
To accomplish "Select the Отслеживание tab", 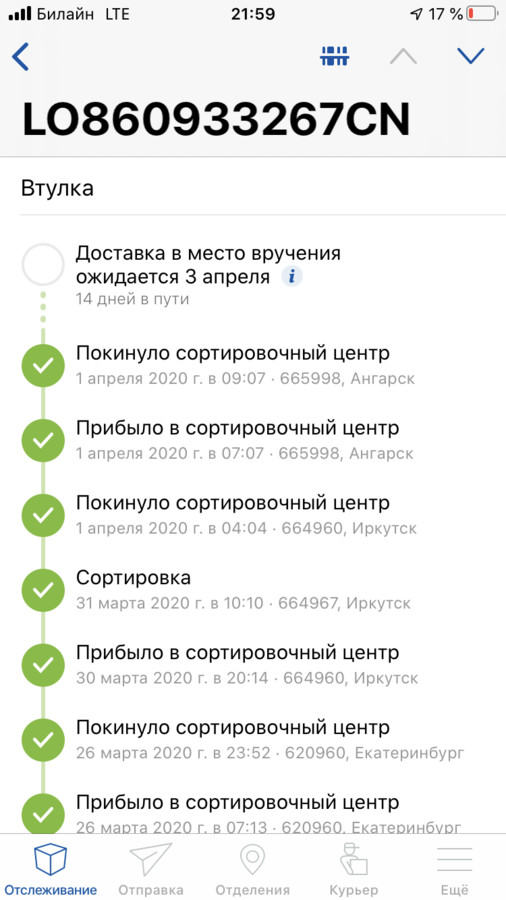I will click(x=50, y=867).
